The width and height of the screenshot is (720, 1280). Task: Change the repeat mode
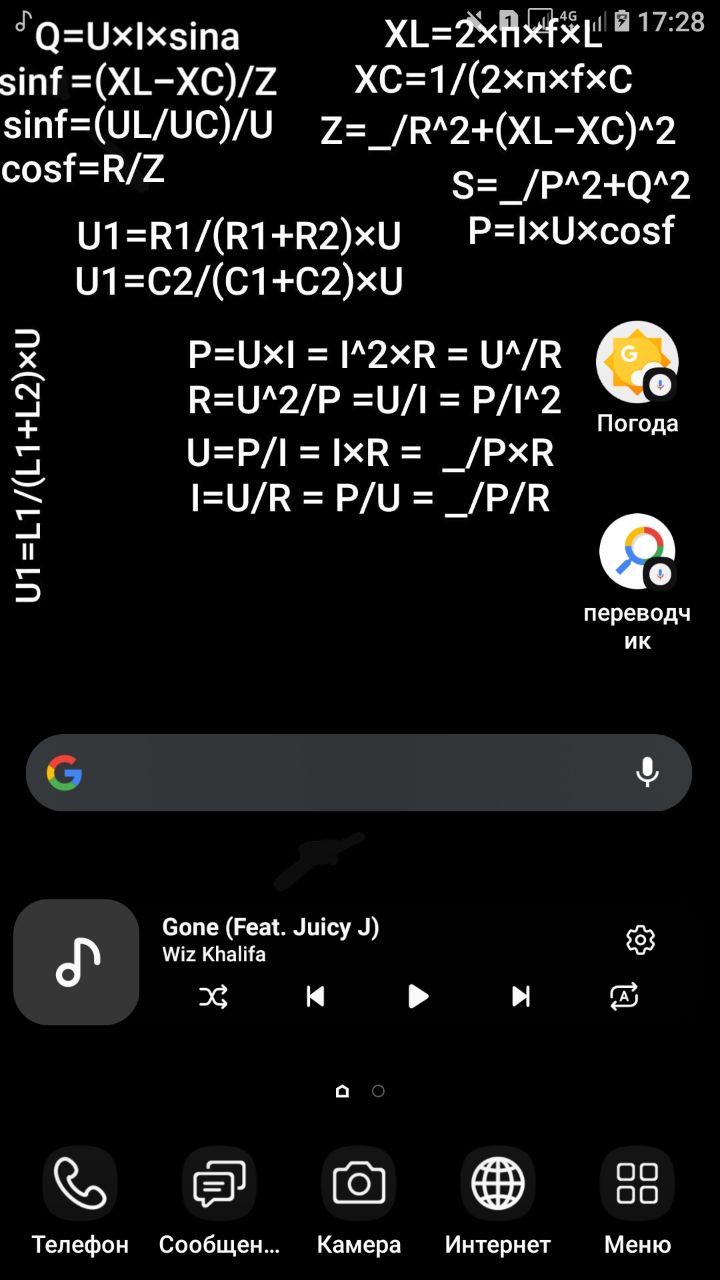point(624,996)
